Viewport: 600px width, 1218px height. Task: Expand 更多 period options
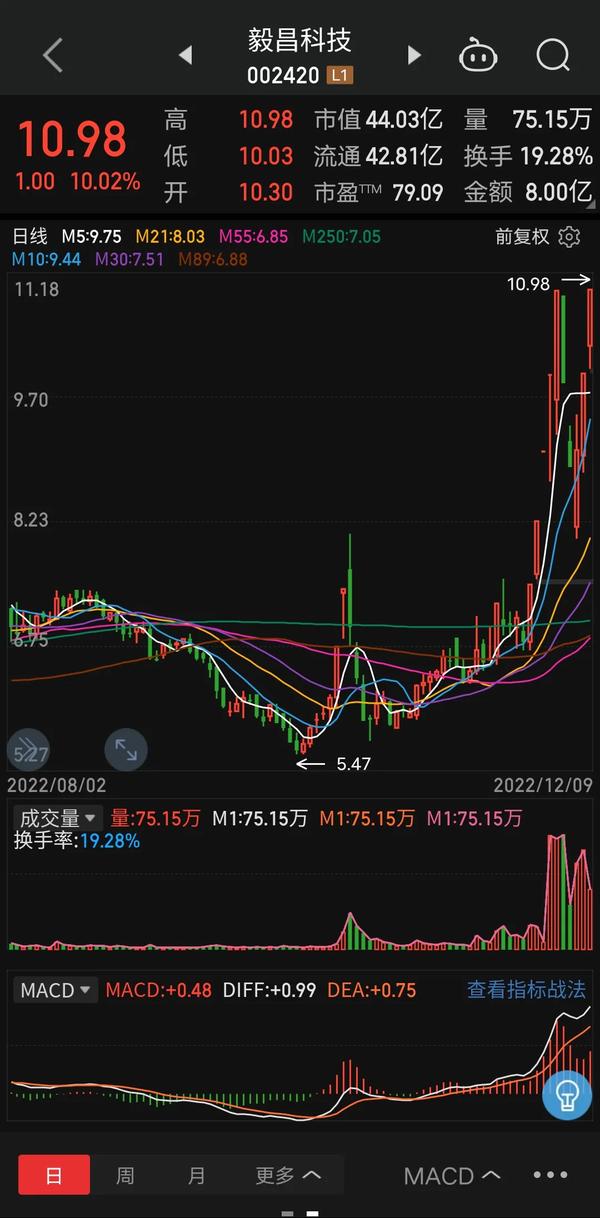tap(287, 1175)
